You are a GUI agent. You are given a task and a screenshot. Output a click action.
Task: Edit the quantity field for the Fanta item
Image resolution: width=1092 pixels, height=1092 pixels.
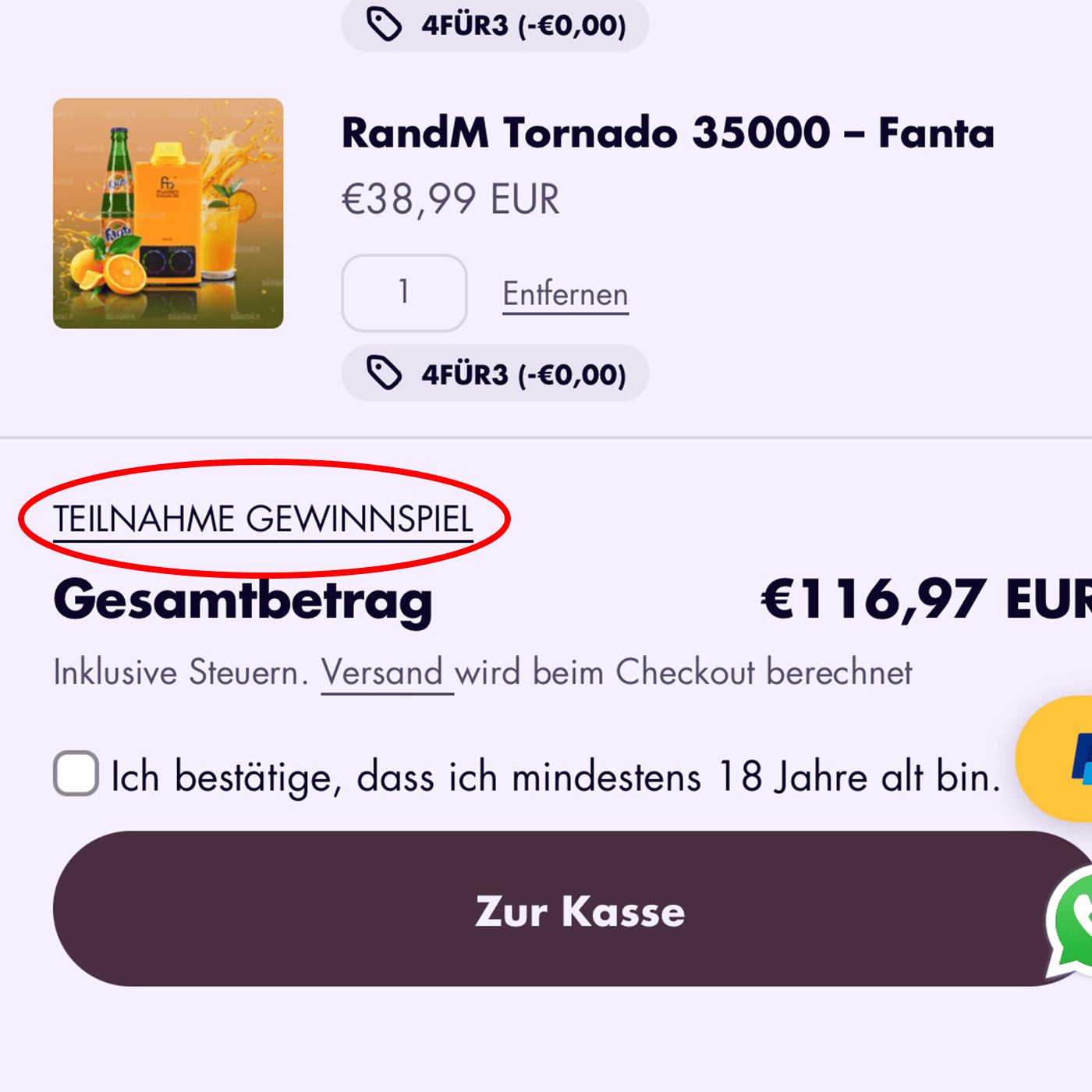click(x=404, y=292)
